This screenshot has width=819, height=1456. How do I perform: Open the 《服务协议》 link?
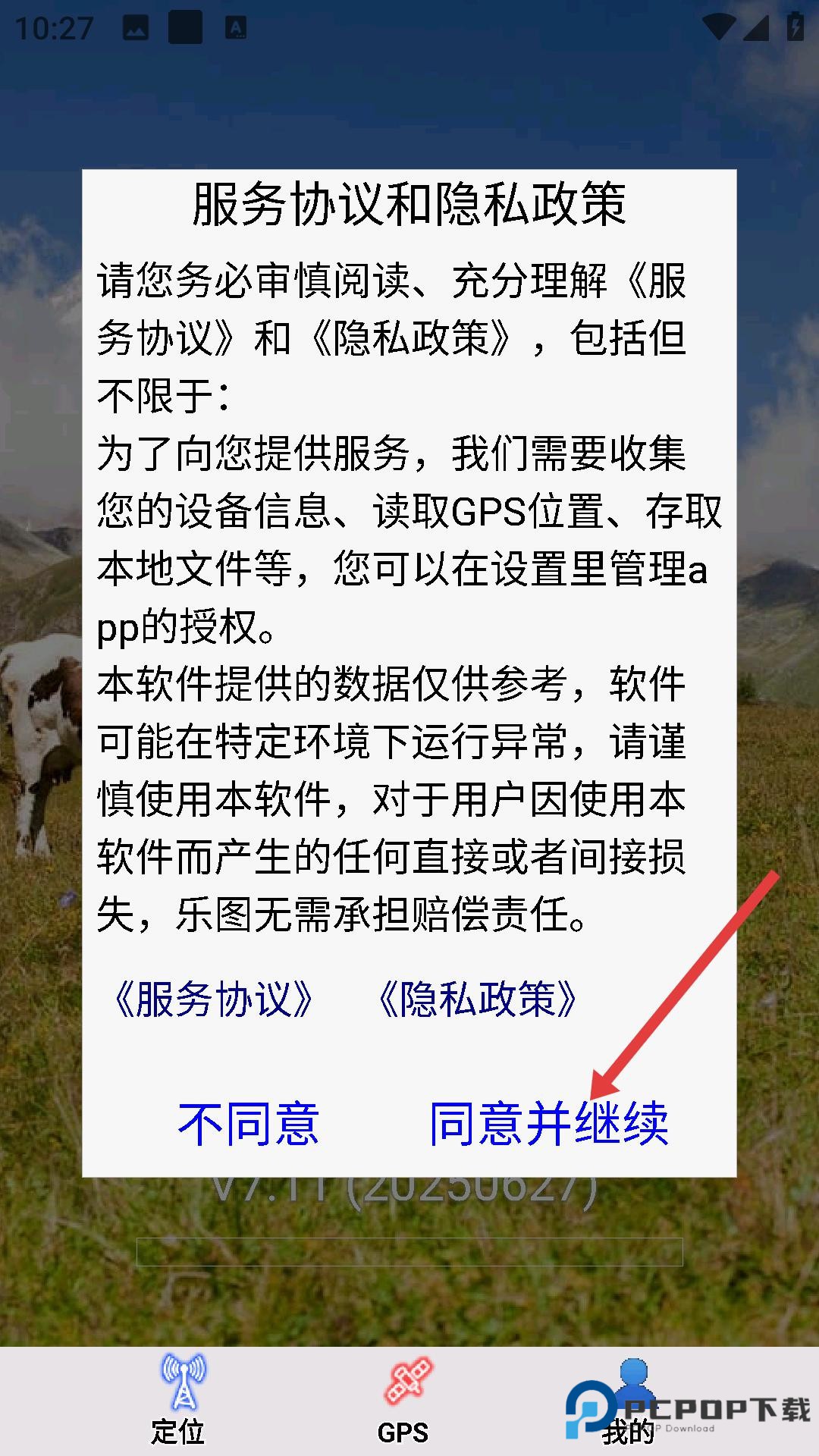(213, 999)
